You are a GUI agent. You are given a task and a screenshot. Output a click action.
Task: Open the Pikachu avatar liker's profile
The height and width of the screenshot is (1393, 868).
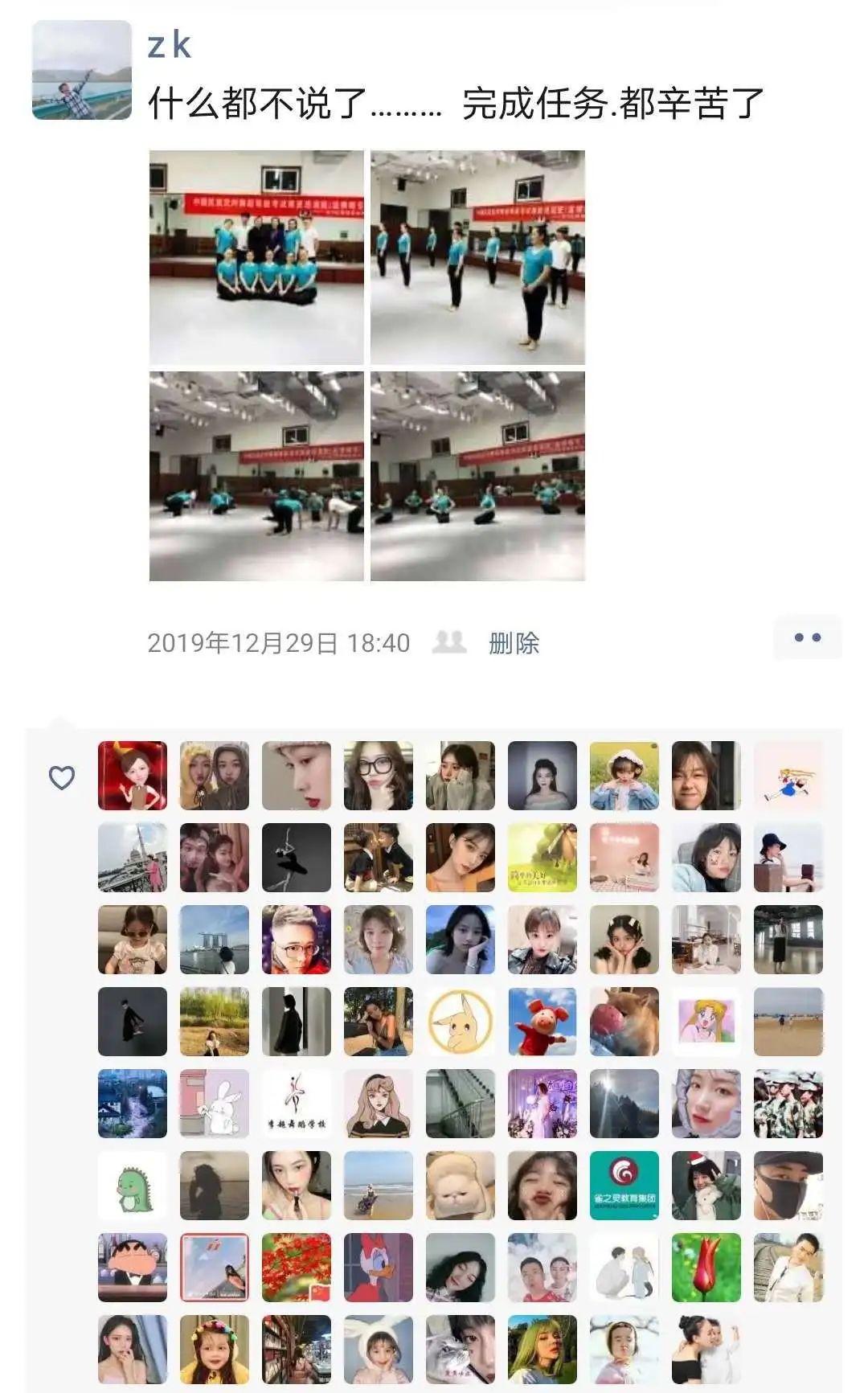(460, 1022)
